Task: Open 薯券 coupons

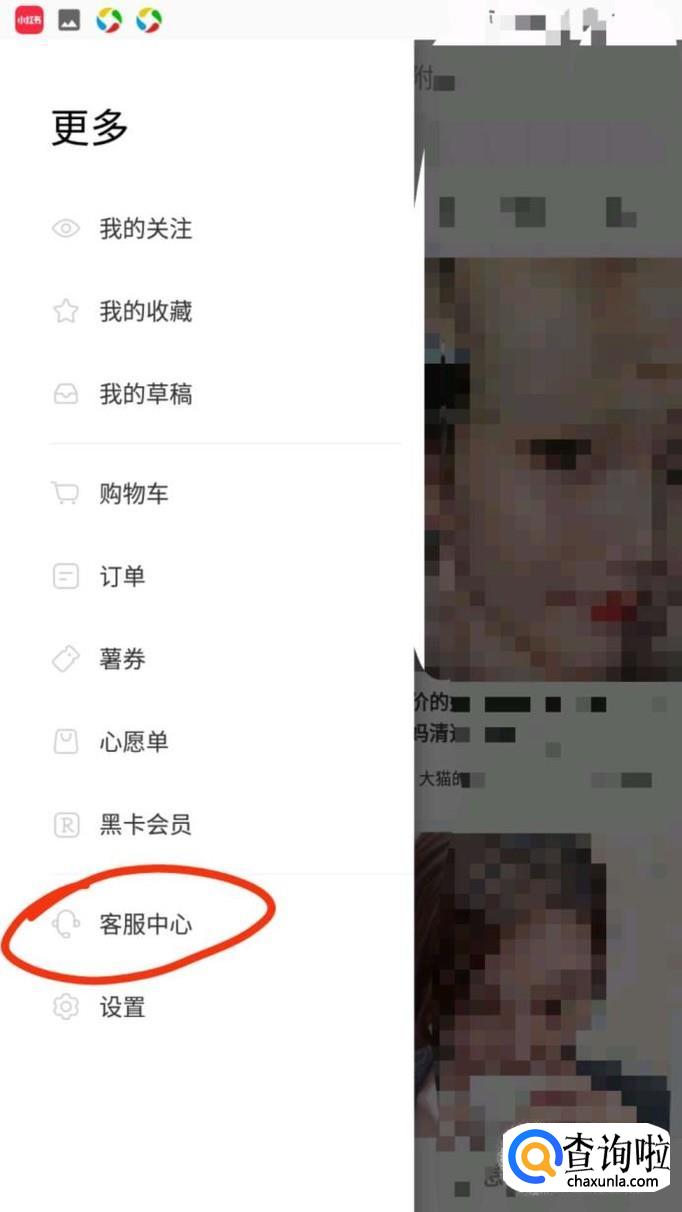Action: (x=122, y=660)
